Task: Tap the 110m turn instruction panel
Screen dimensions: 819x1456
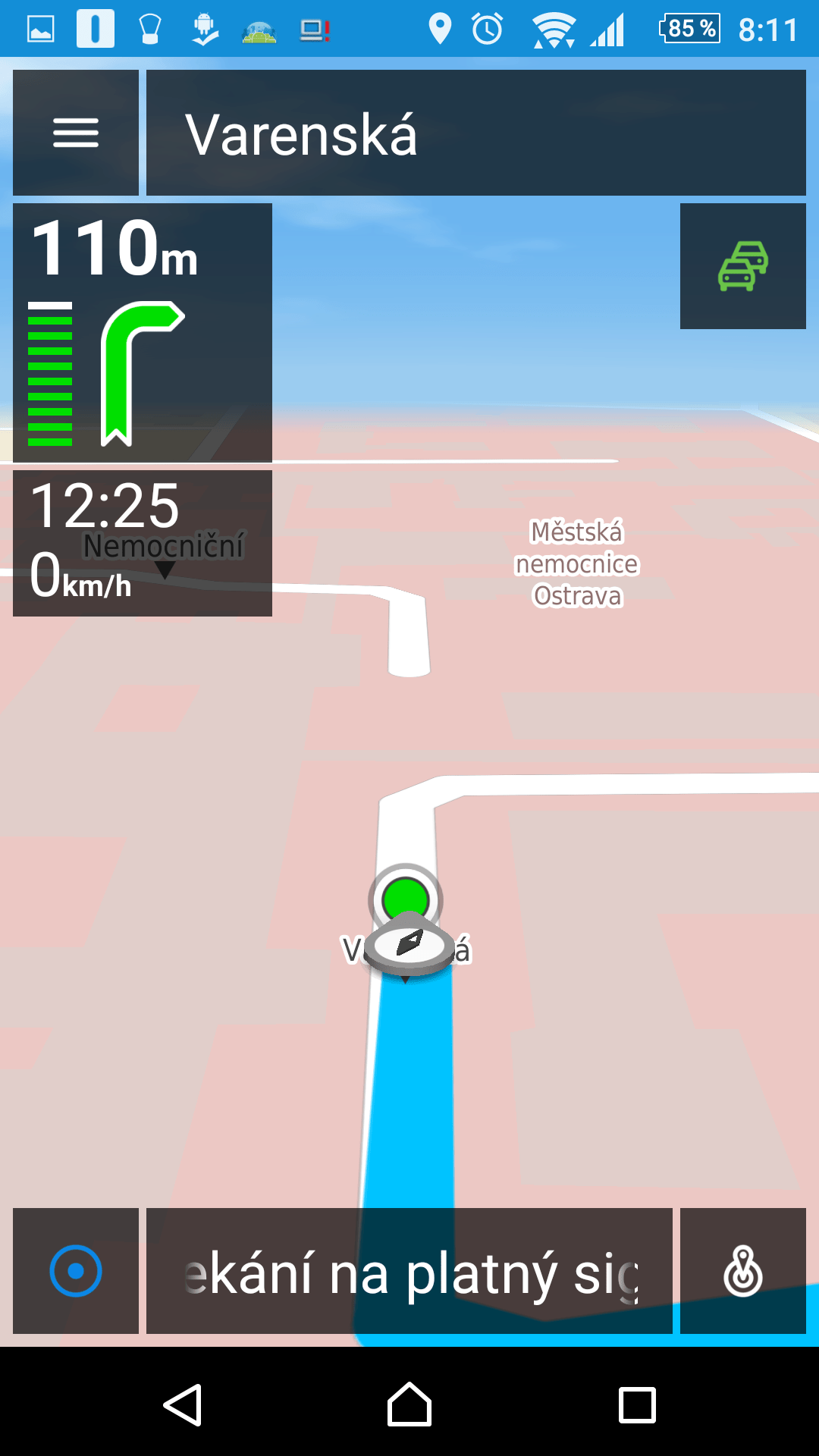Action: coord(143,333)
